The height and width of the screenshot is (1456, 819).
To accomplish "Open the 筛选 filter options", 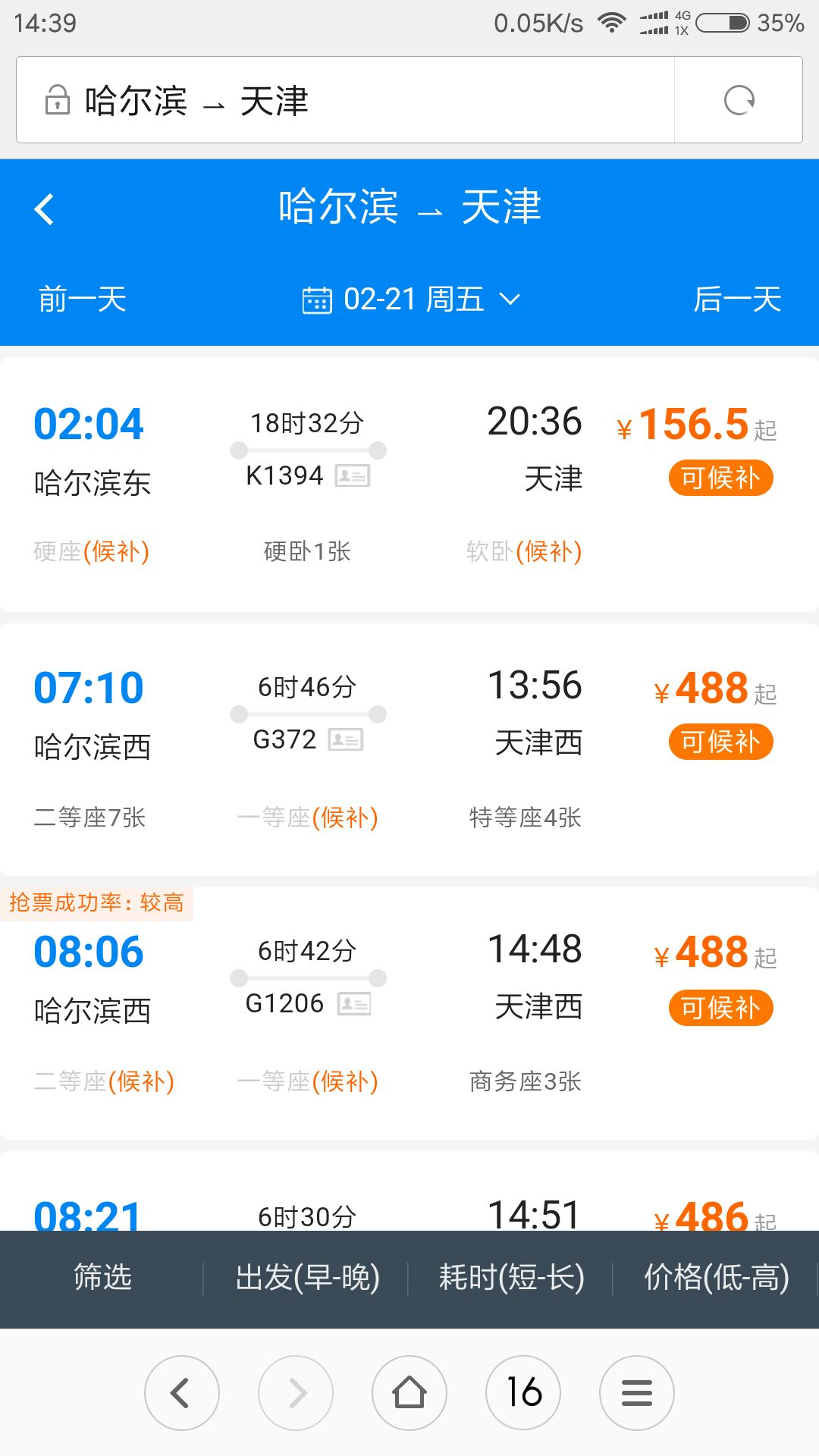I will [102, 1278].
